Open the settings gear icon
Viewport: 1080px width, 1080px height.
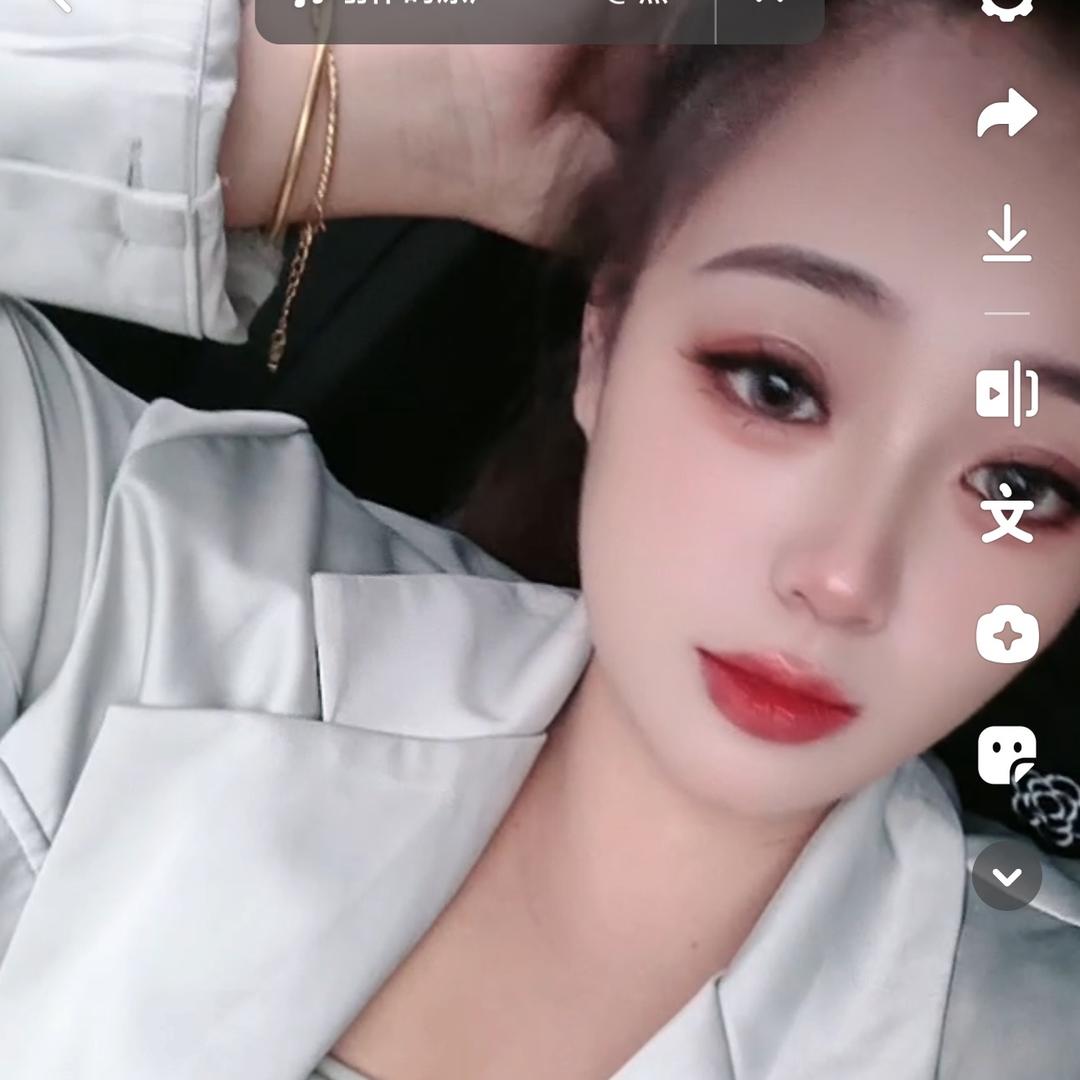click(1006, 8)
